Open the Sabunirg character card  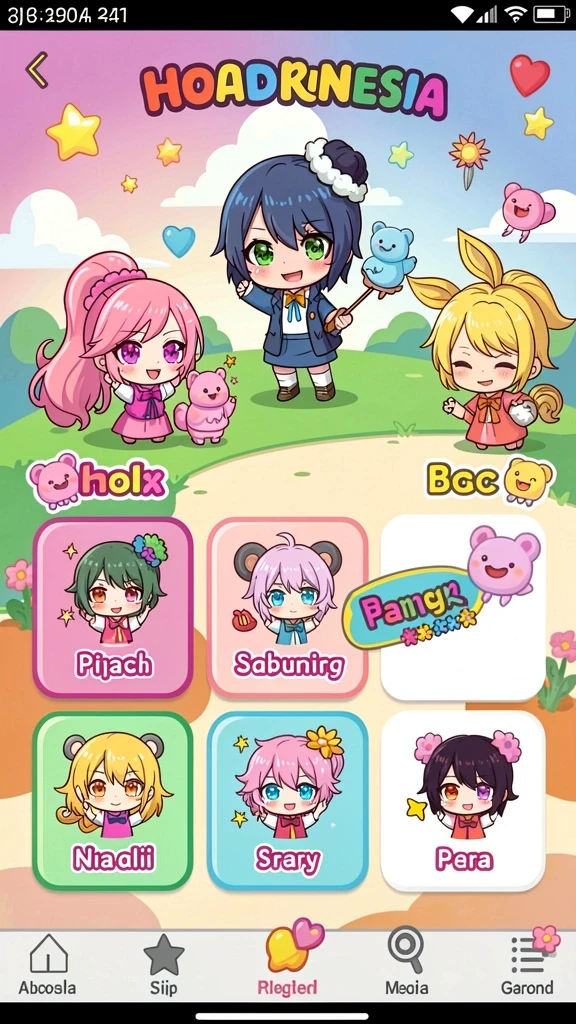tap(287, 607)
